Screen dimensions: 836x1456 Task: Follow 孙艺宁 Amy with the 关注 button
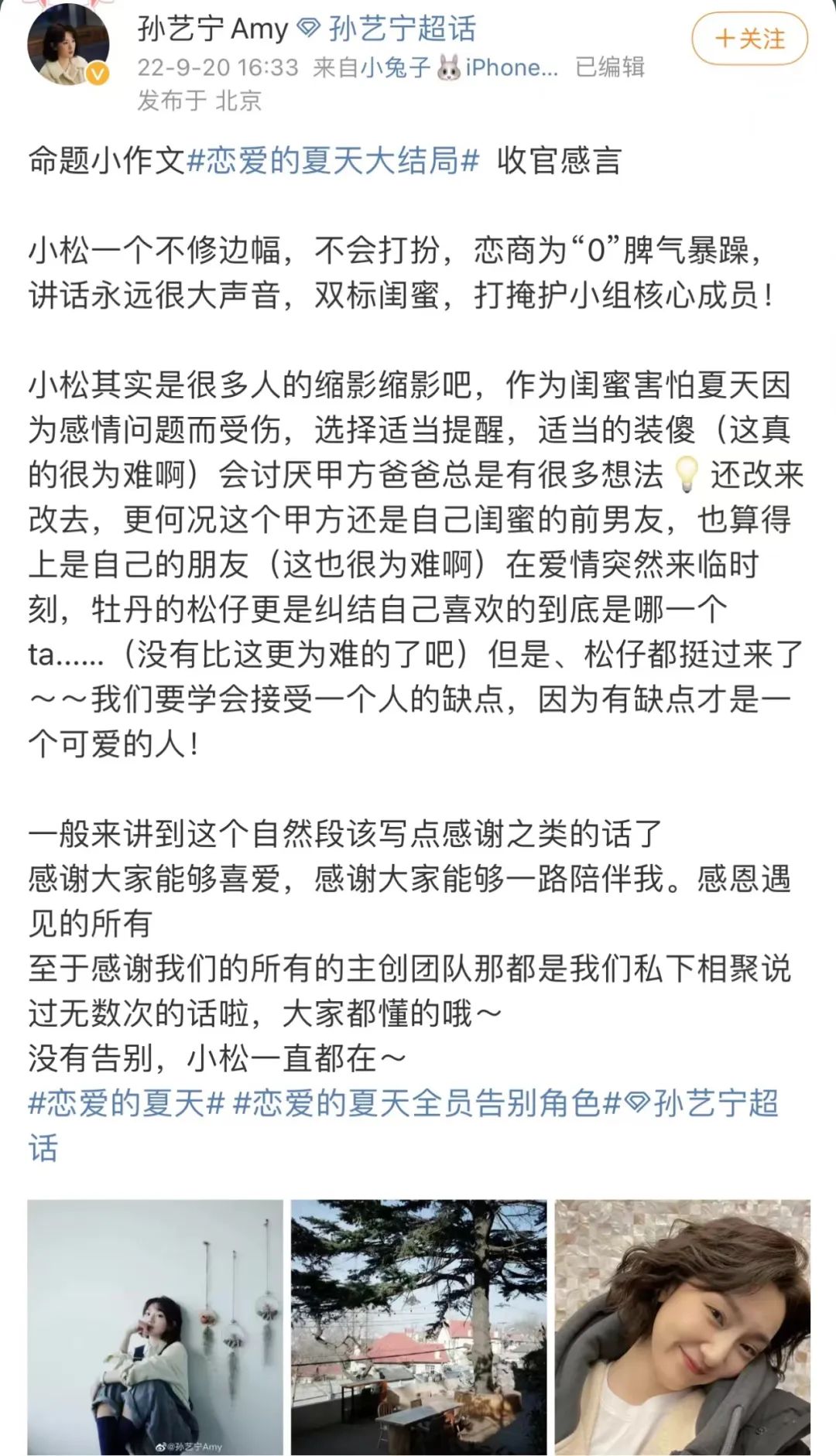point(749,39)
